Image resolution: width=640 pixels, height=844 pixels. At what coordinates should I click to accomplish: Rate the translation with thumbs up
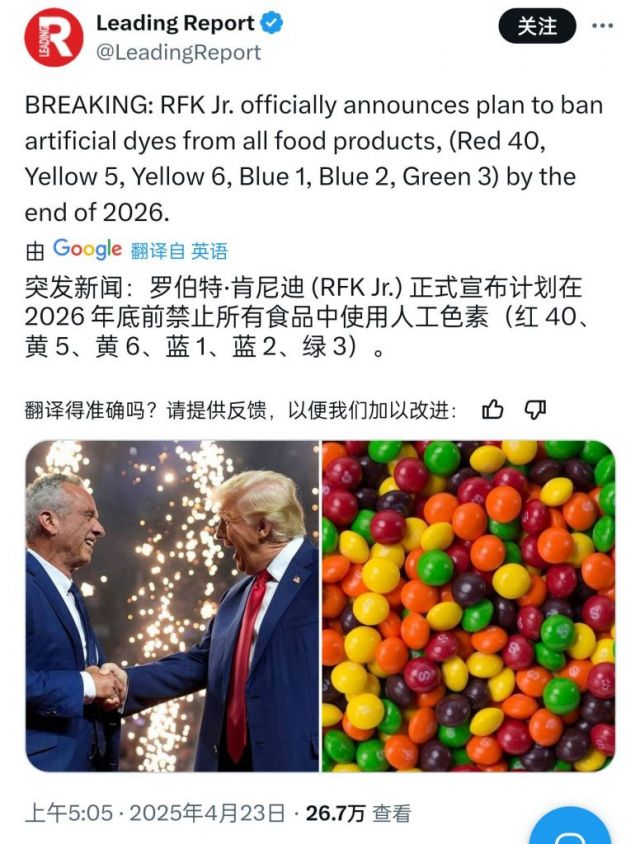[x=493, y=409]
